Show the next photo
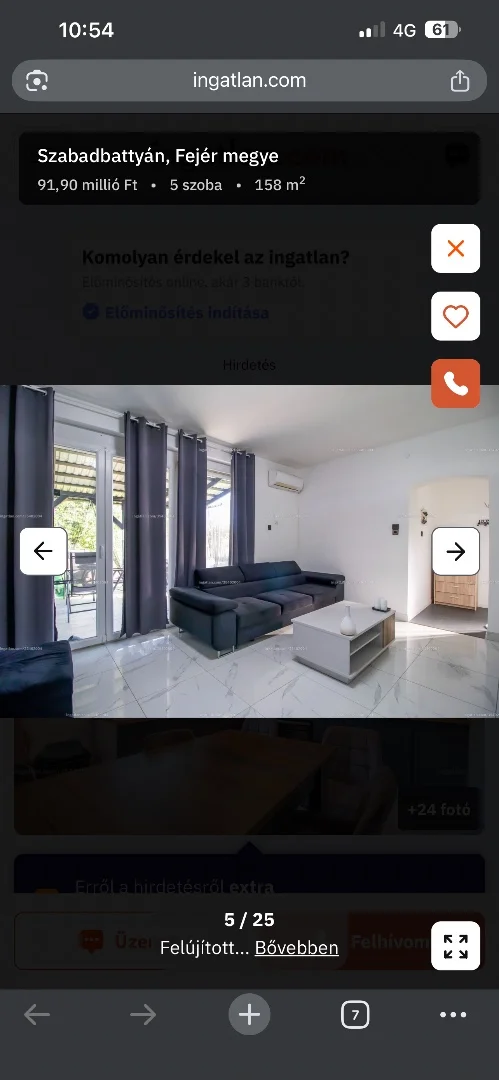The image size is (499, 1080). click(x=456, y=551)
